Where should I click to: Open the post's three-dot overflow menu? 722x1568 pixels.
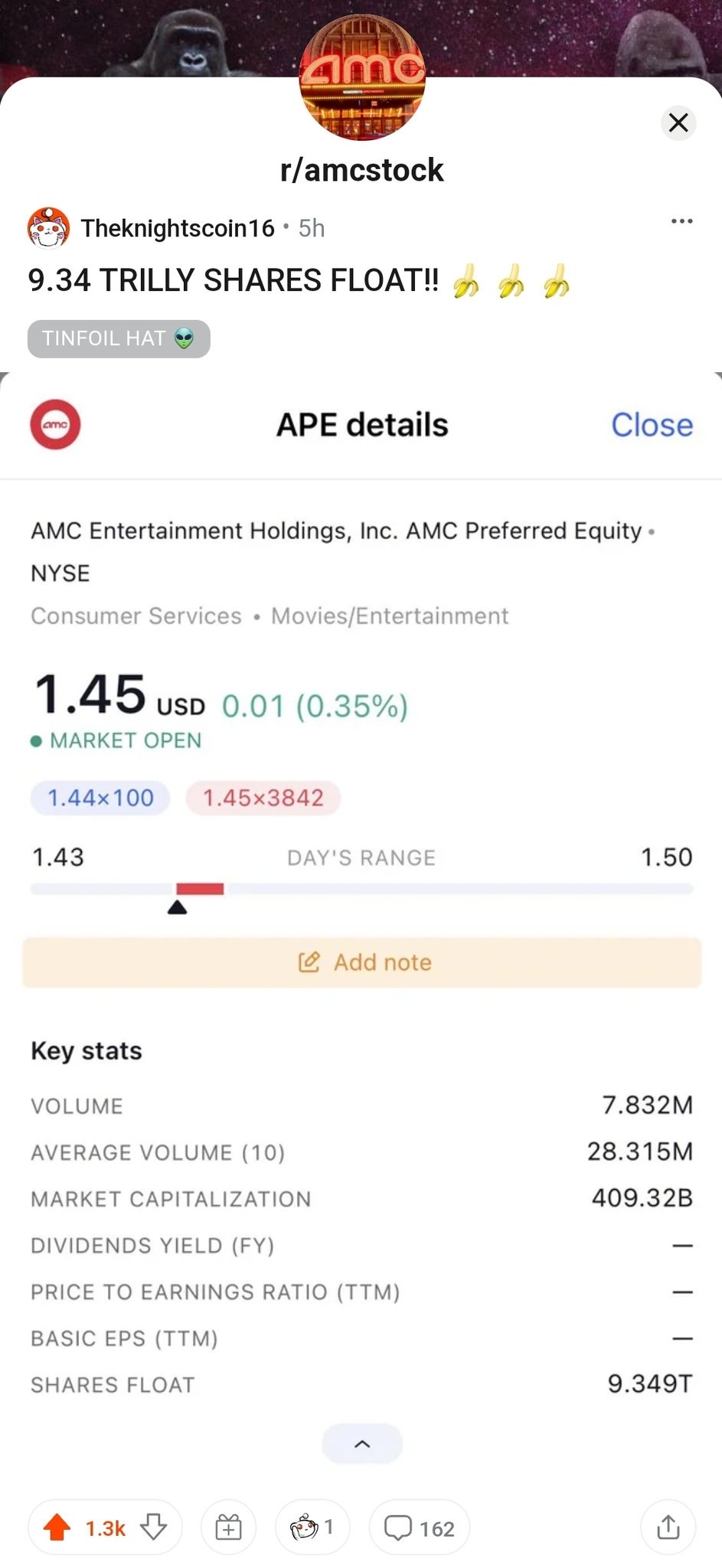click(x=681, y=221)
